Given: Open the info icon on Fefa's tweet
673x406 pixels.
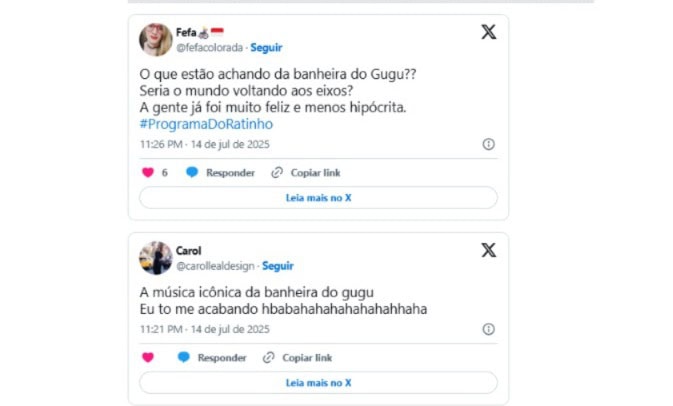Looking at the screenshot, I should click(x=488, y=144).
